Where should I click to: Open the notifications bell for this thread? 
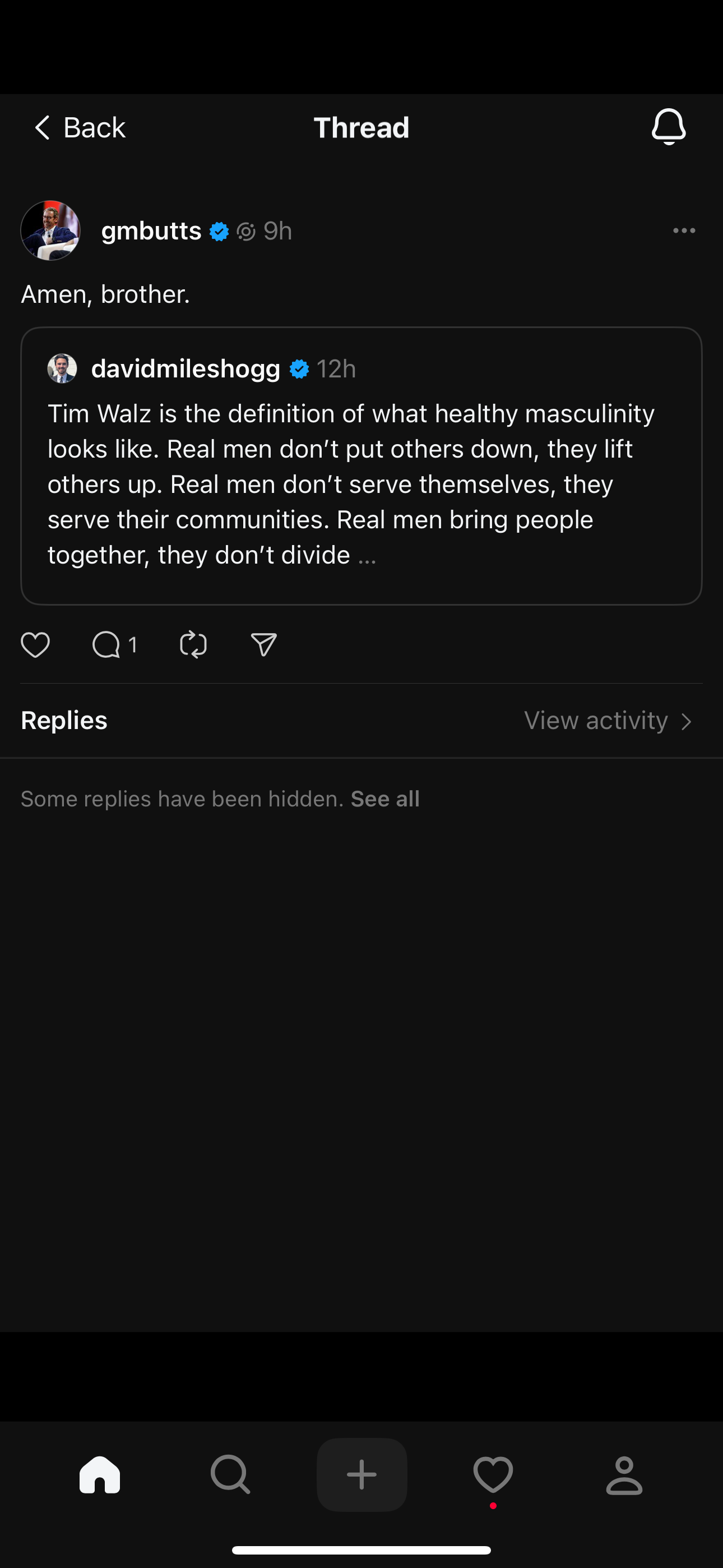point(668,127)
